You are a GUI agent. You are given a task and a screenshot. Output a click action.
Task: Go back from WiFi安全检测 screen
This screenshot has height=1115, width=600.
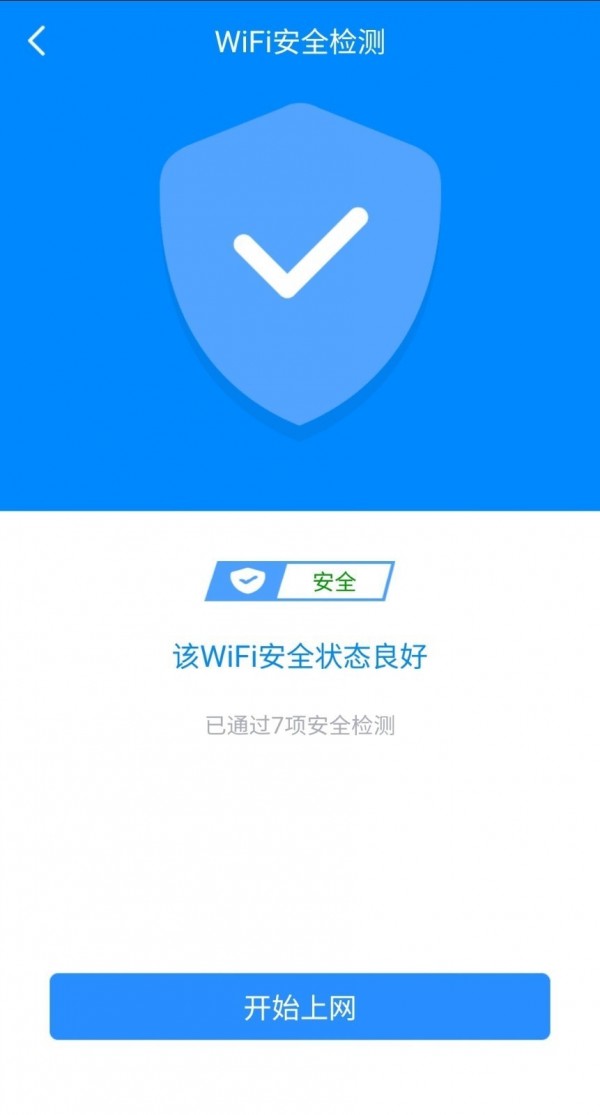tap(37, 42)
